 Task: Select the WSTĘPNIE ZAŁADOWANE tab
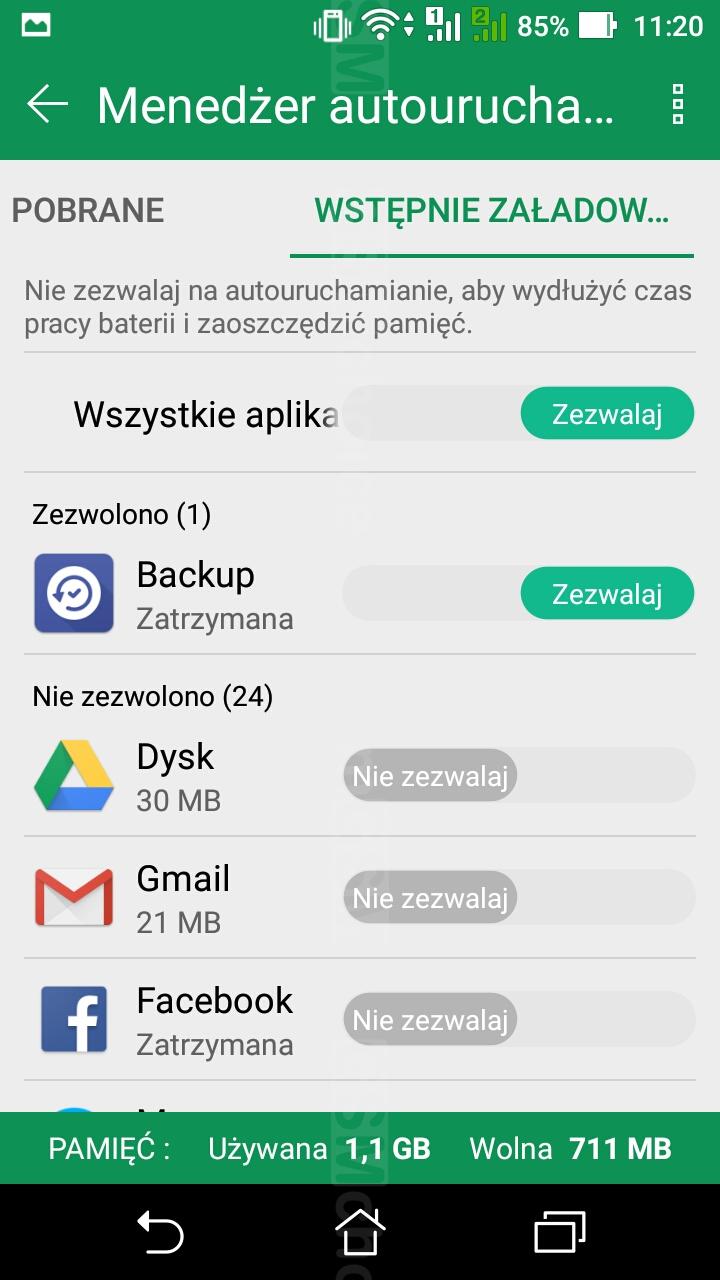tap(492, 210)
